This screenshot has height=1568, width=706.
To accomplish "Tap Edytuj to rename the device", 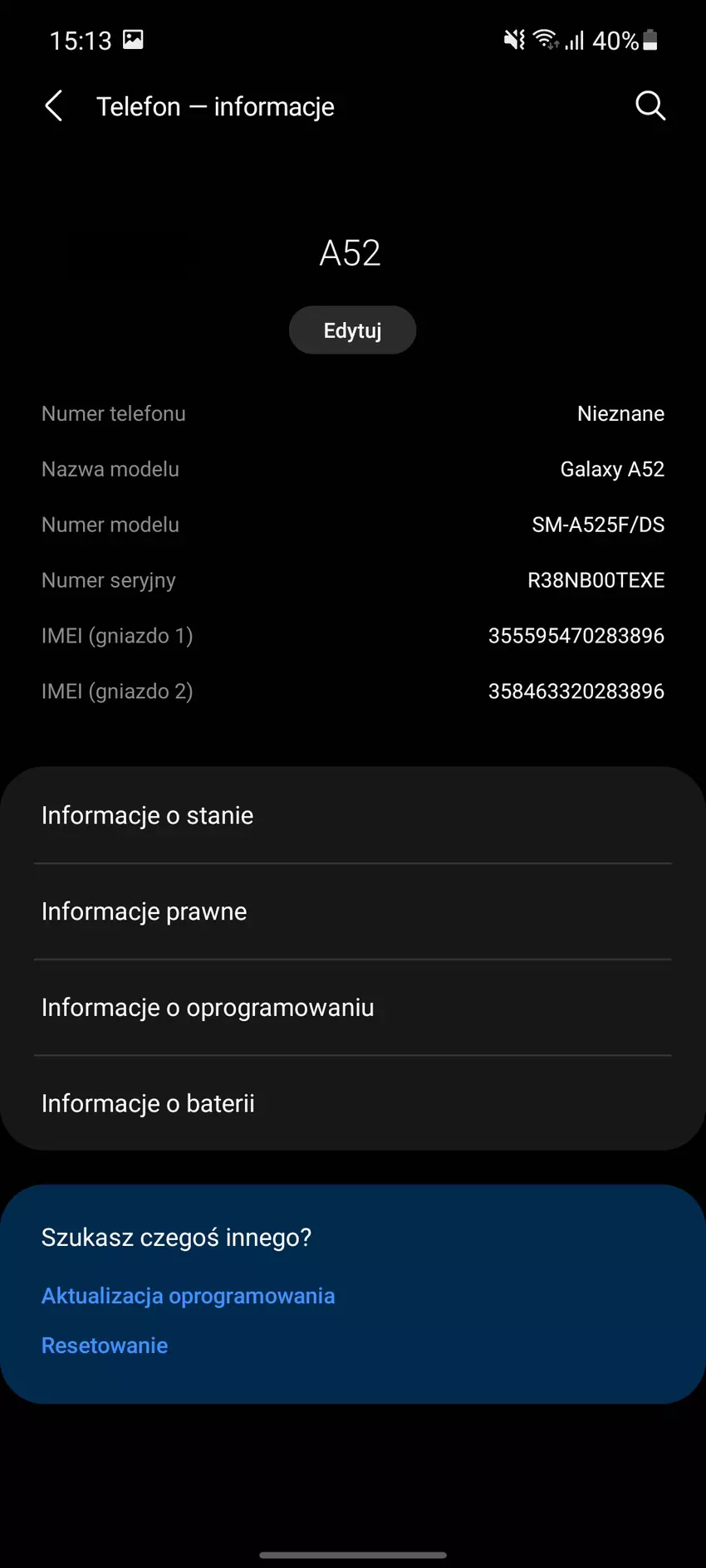I will coord(352,330).
